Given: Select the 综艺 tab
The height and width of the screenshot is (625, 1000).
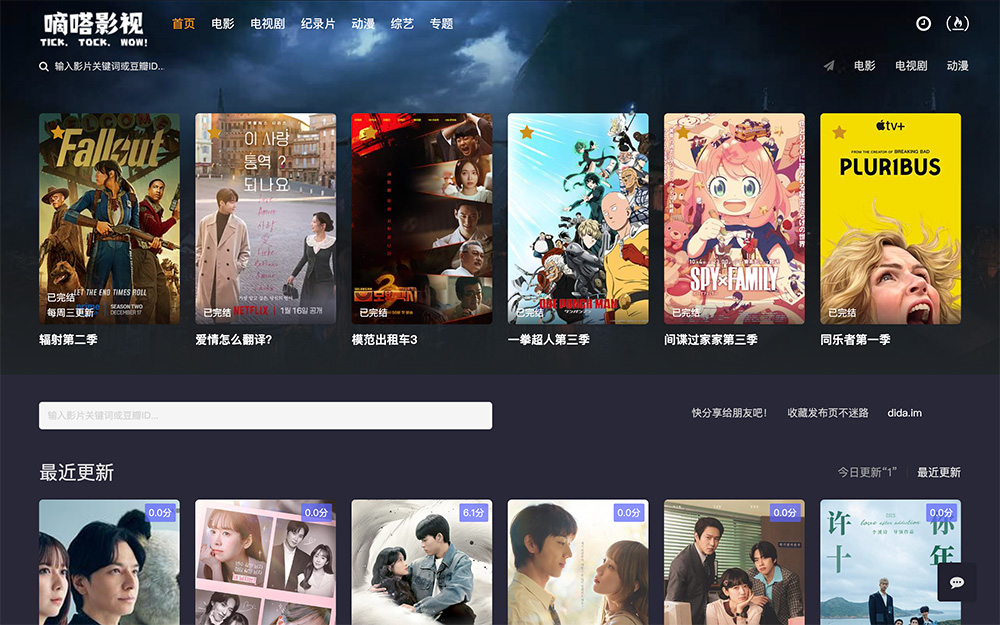Looking at the screenshot, I should pos(402,23).
